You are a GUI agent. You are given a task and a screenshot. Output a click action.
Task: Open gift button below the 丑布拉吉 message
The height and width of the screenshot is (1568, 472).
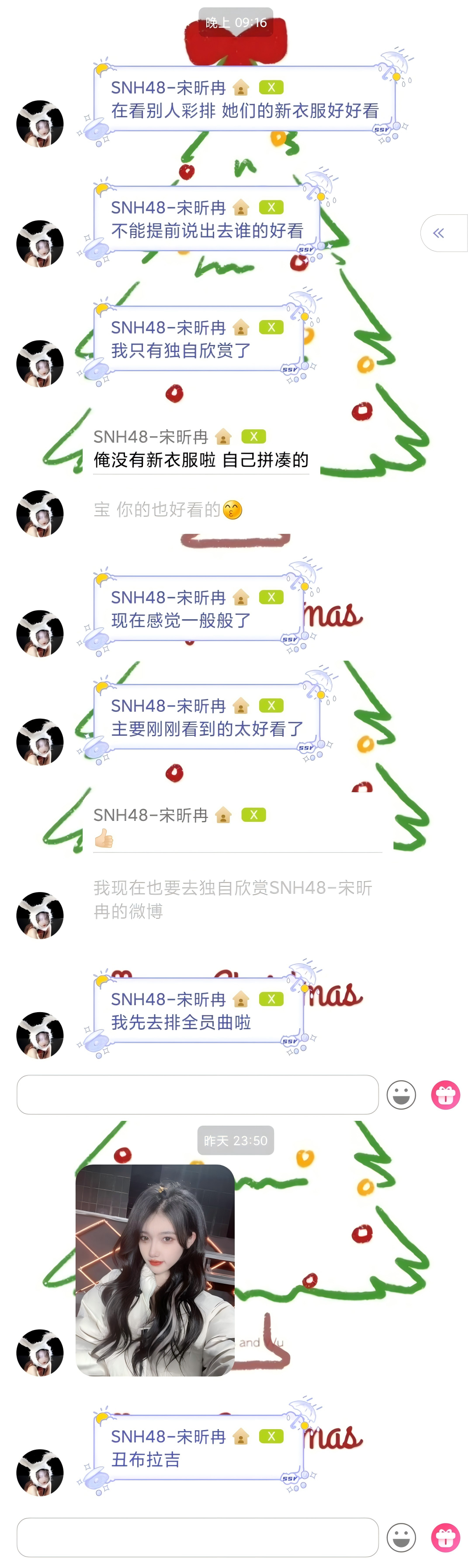[446, 1537]
